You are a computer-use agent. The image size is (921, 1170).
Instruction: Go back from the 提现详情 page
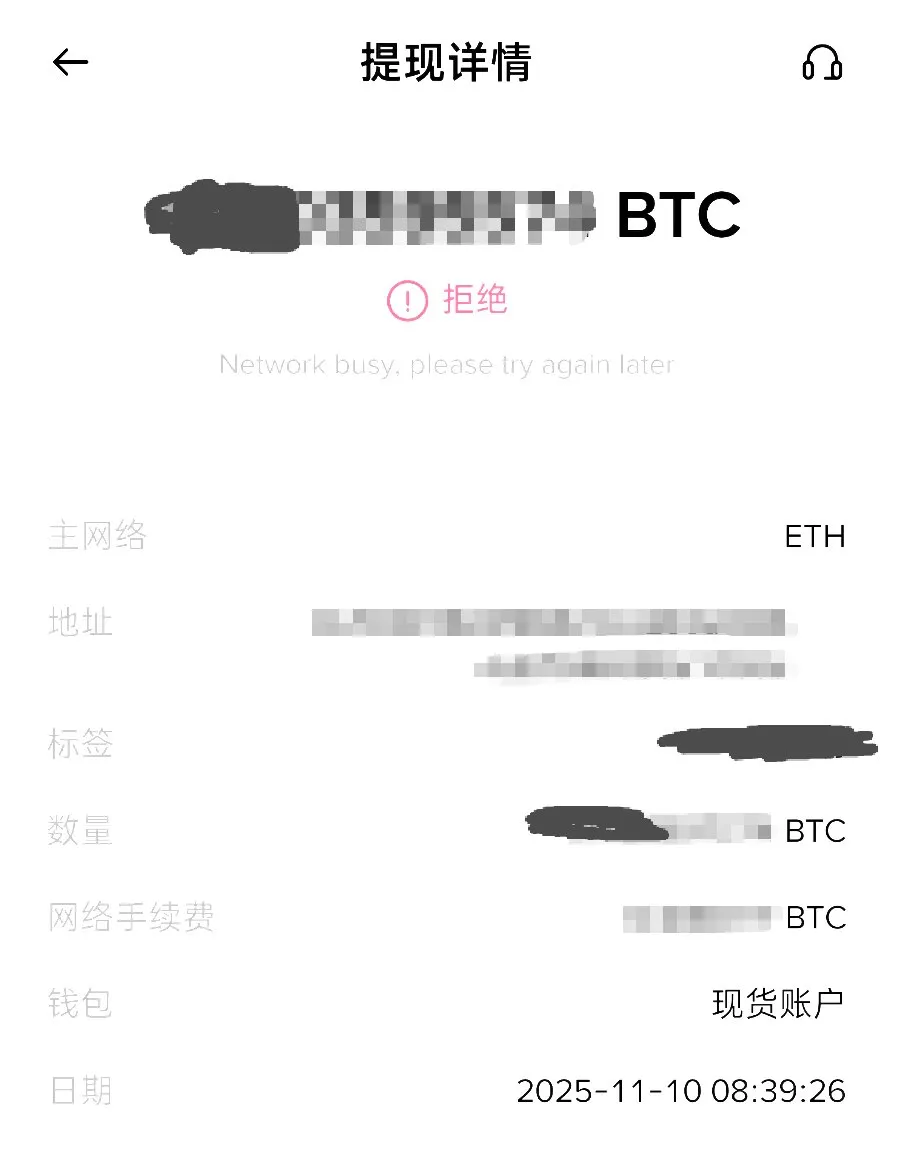click(70, 63)
